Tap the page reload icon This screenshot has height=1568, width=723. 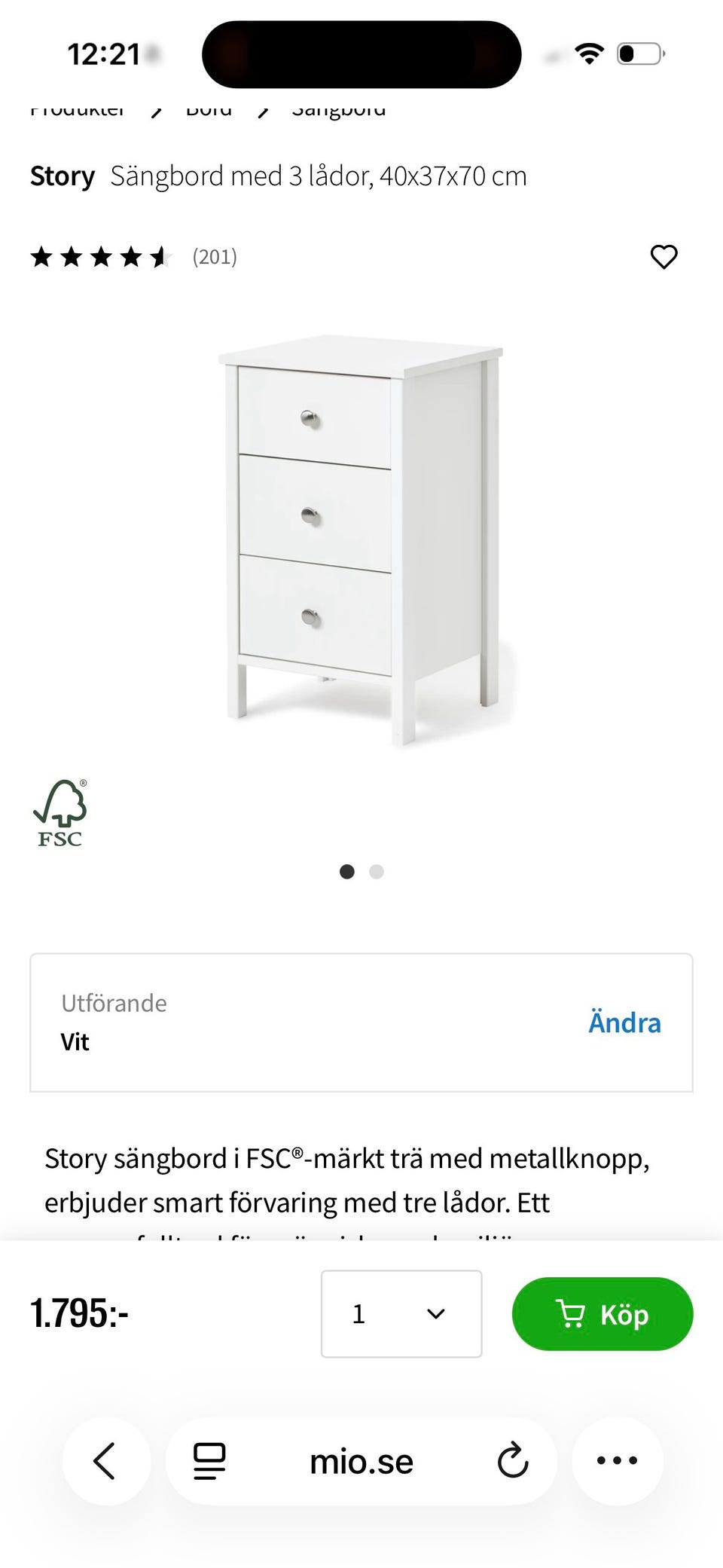point(512,1460)
